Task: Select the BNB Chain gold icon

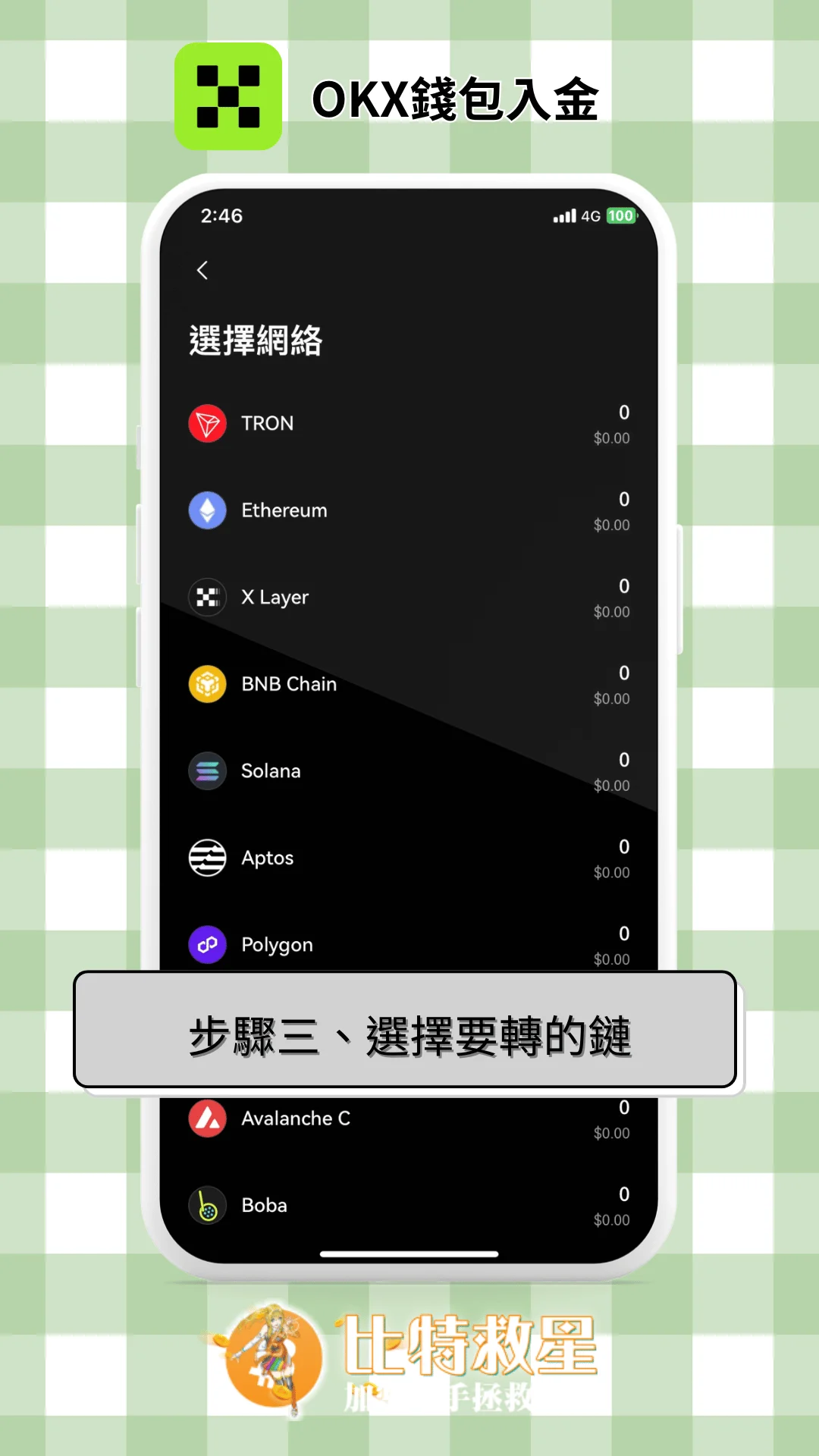Action: pyautogui.click(x=207, y=683)
